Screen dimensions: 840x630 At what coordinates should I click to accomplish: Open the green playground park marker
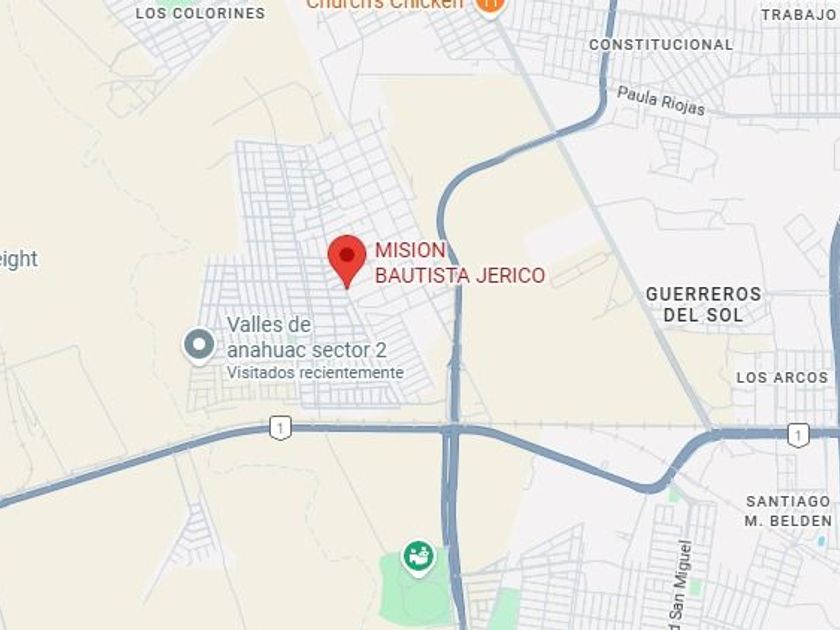(x=417, y=556)
